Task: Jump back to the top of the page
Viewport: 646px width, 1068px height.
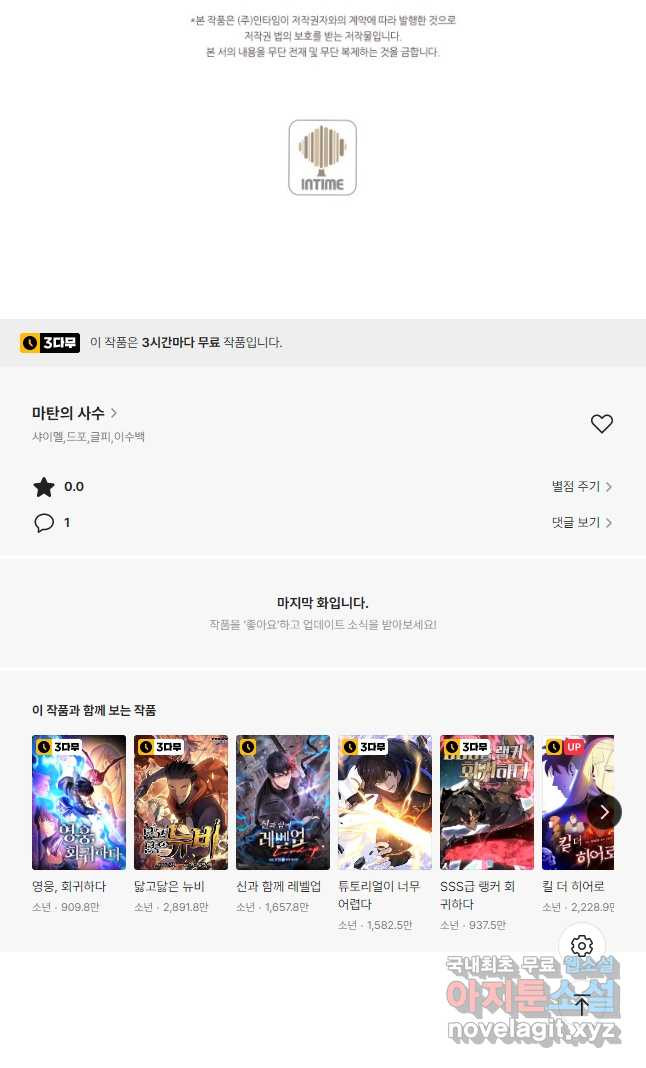Action: click(582, 1004)
